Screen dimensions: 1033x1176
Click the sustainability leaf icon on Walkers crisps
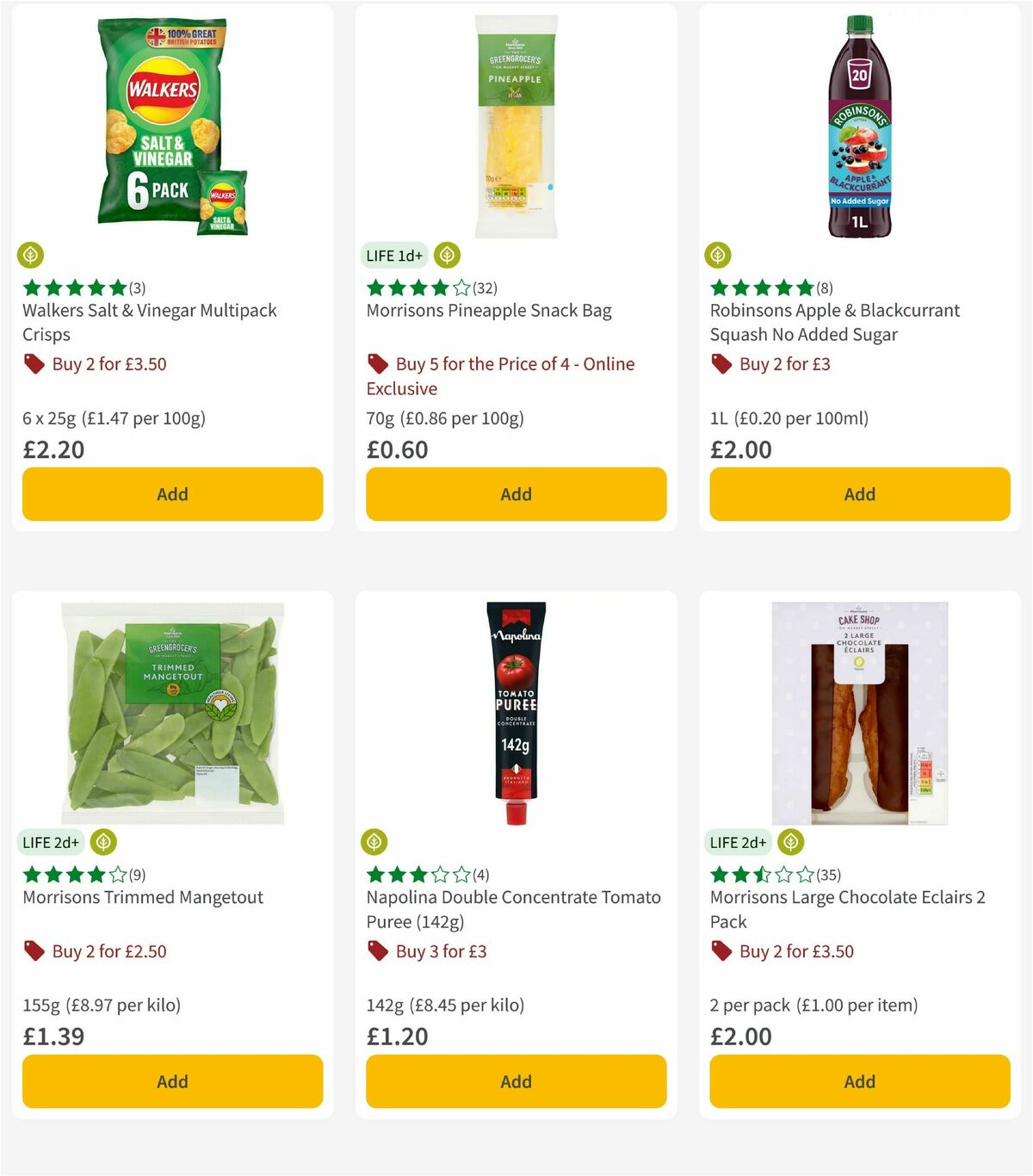(x=31, y=256)
